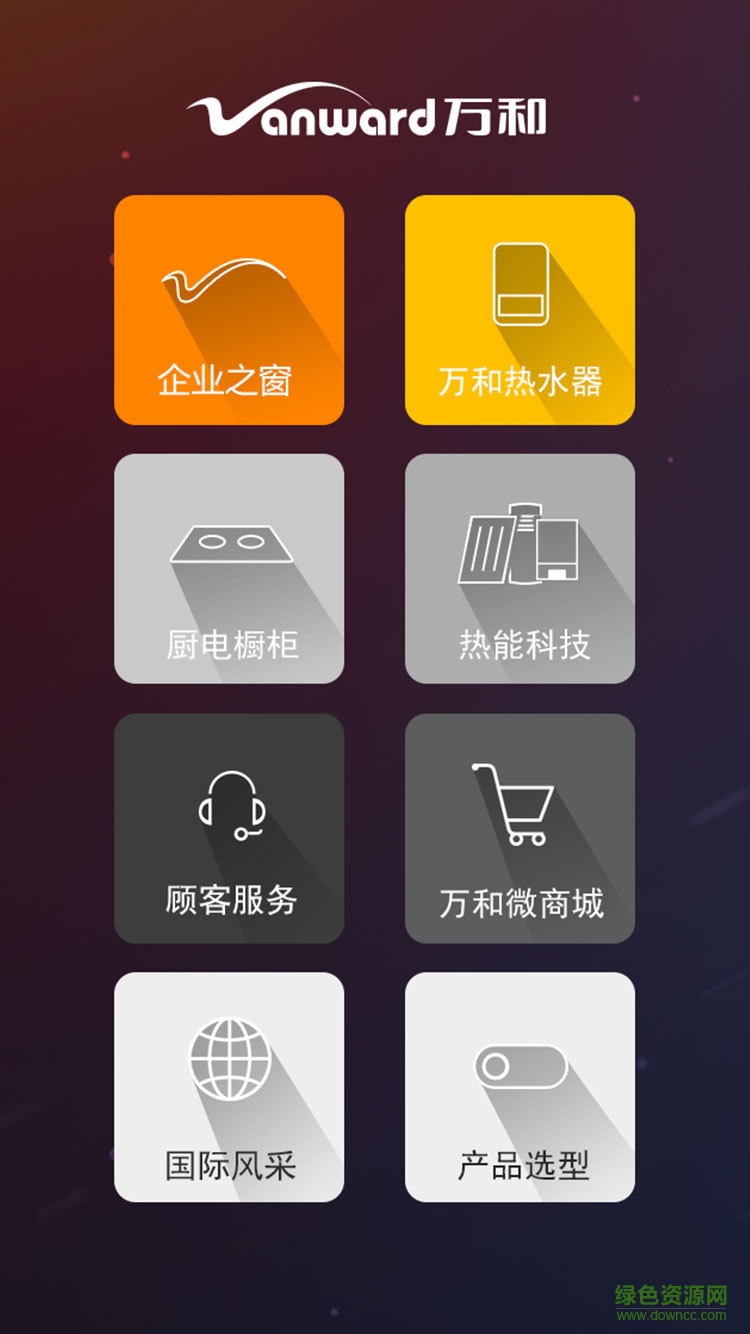Open the 万和微商城 shopping tile
Screen dimensions: 750x1334
(x=520, y=828)
